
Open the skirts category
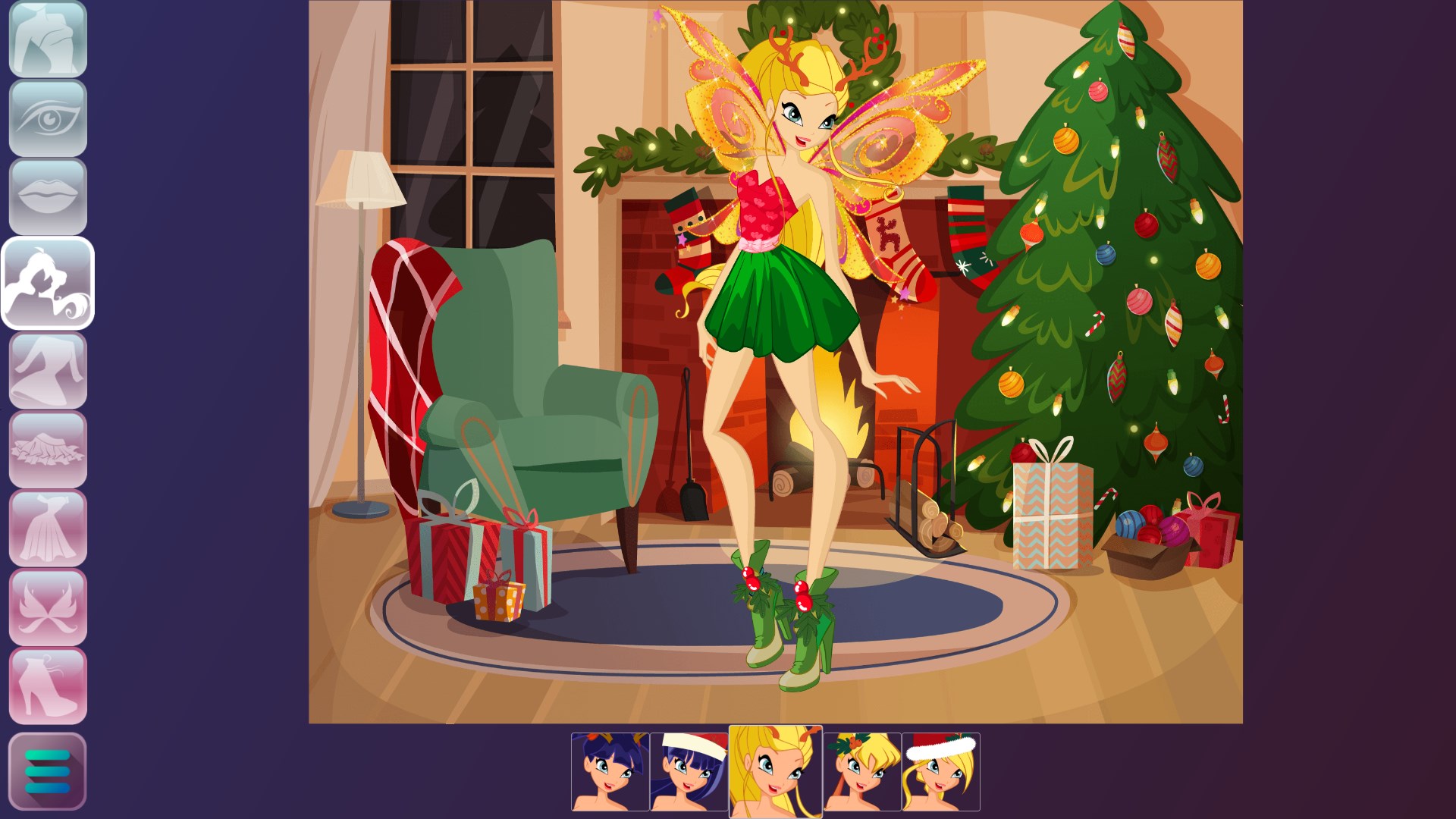point(48,450)
